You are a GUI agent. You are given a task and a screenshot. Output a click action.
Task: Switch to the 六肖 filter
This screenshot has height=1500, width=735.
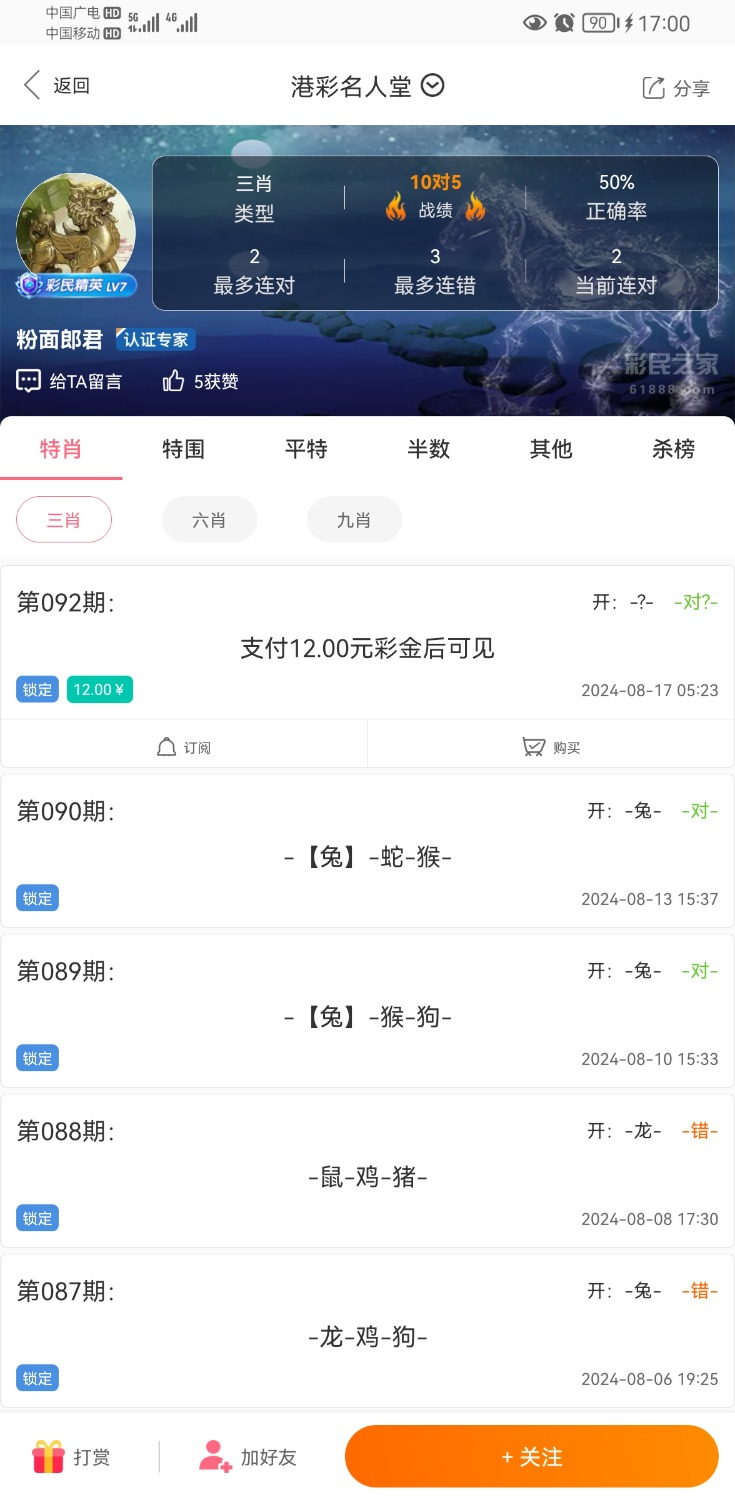[209, 519]
